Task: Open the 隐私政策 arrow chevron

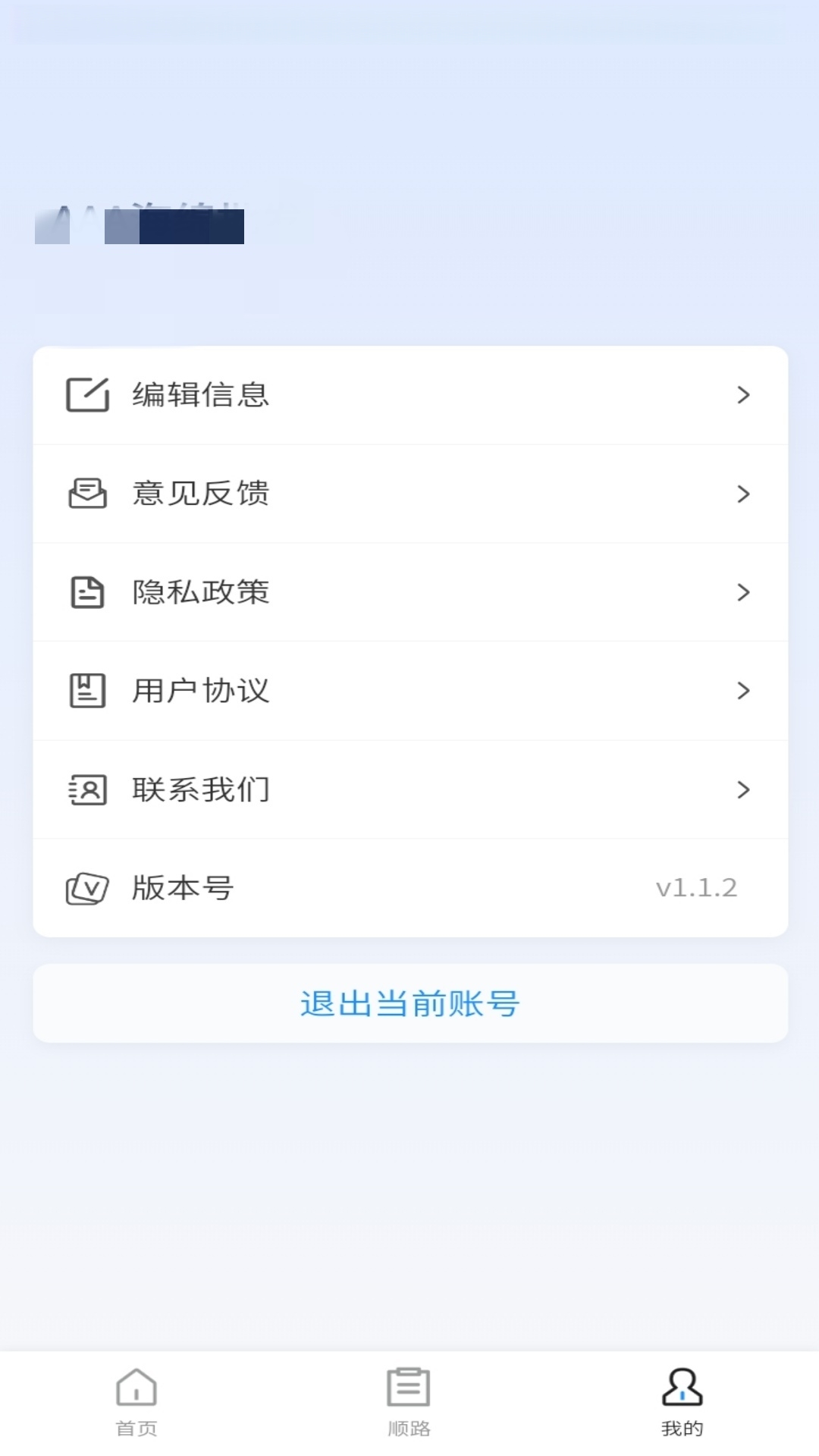Action: (x=745, y=592)
